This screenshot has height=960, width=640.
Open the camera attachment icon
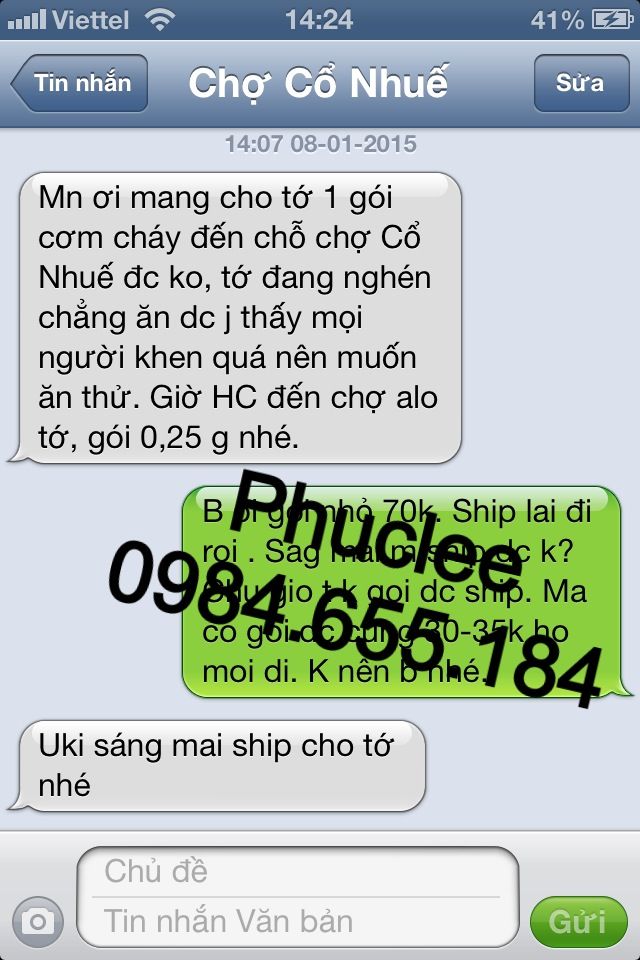point(37,920)
